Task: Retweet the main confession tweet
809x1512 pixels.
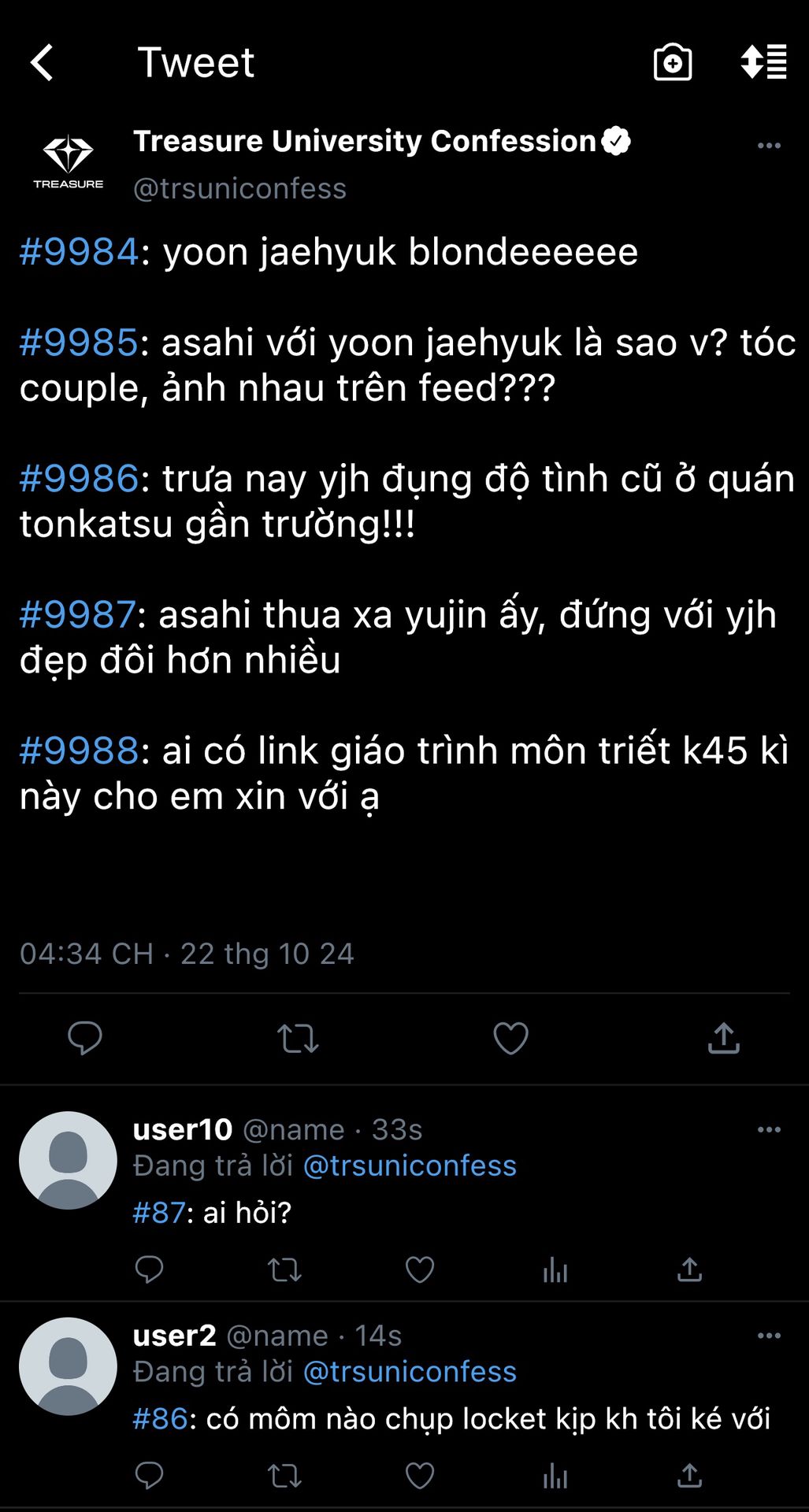Action: pos(298,1038)
